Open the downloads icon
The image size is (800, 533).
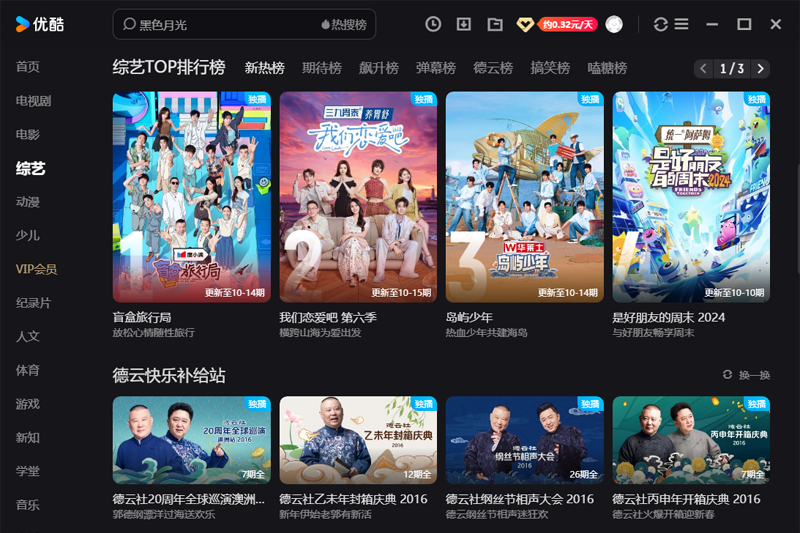point(463,24)
